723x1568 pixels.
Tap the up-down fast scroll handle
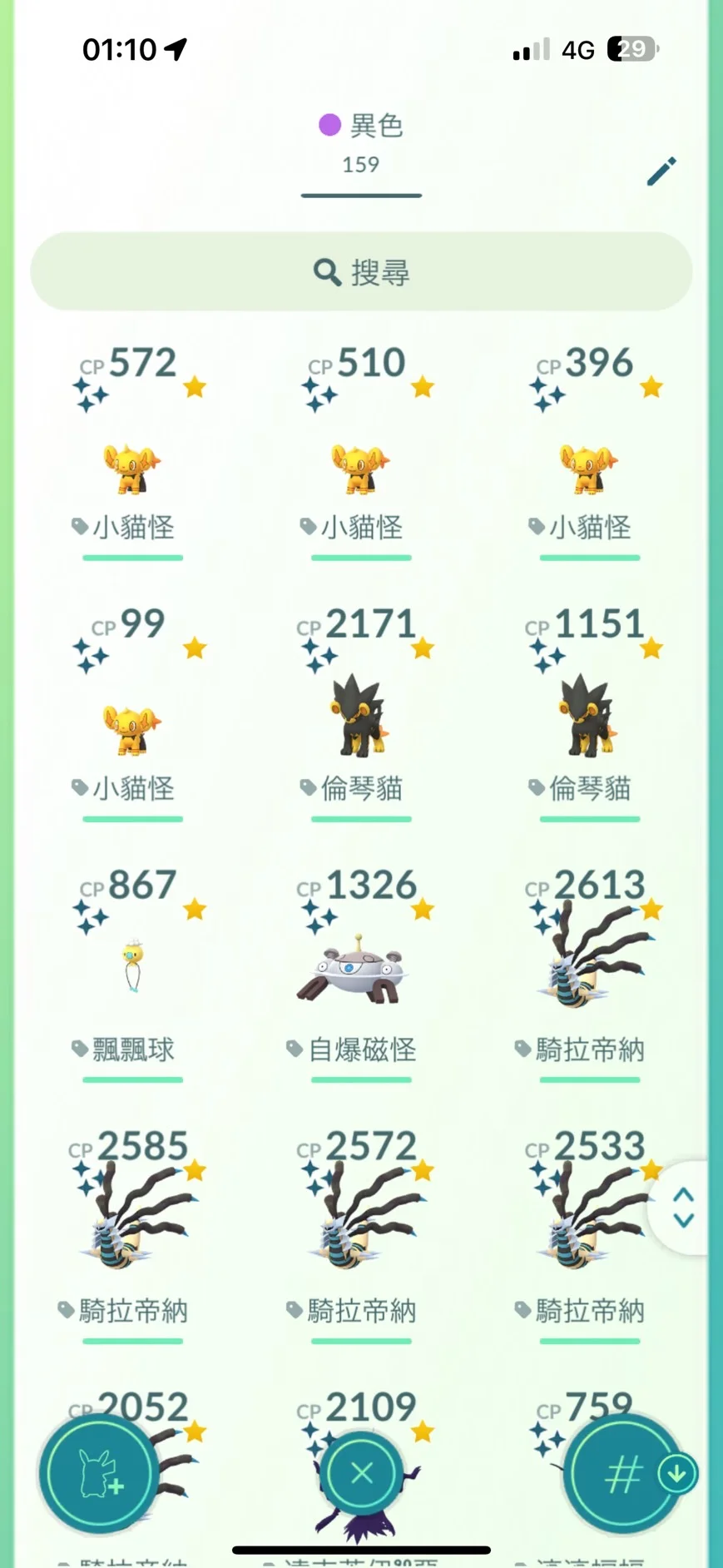pos(683,1208)
